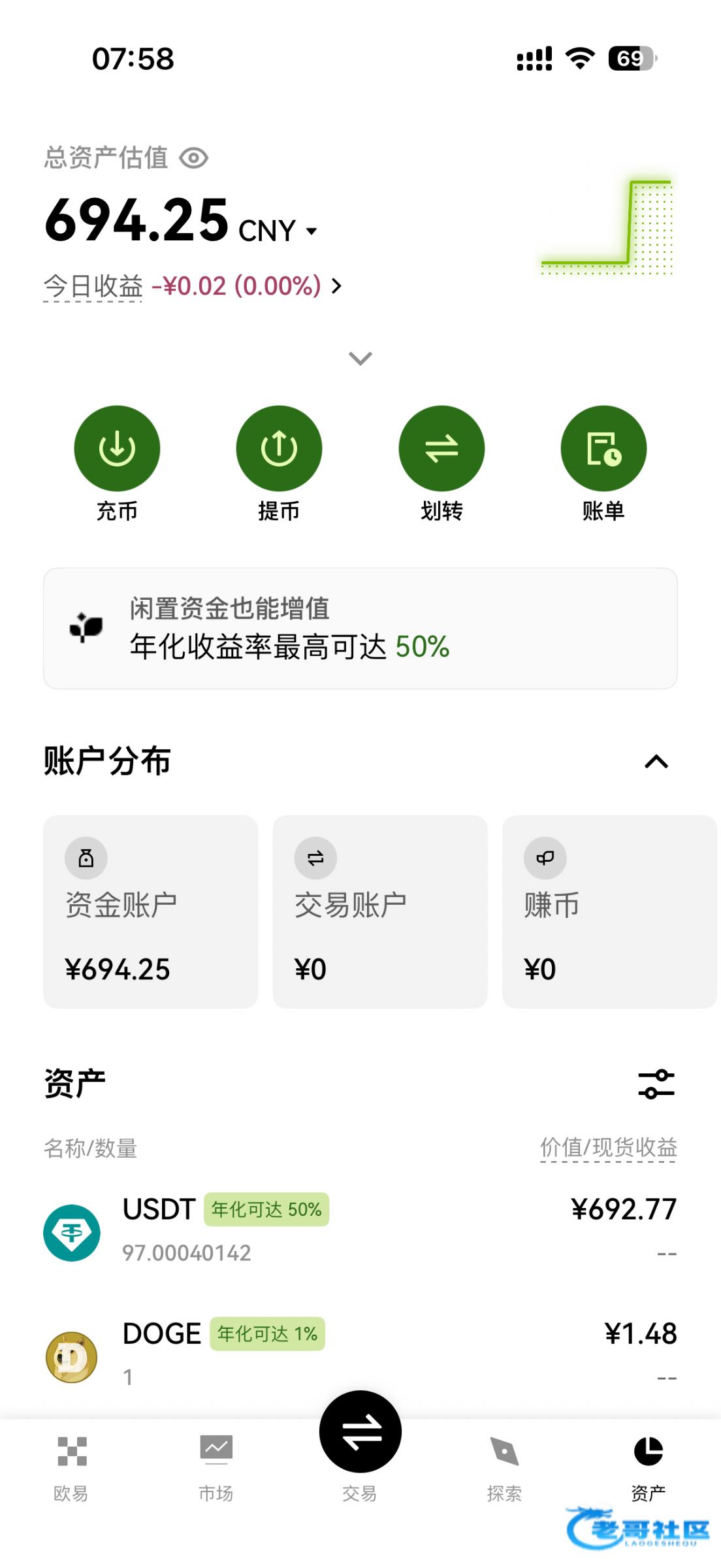Open the 闲置资金也能增值 earn banner
The height and width of the screenshot is (1568, 721).
pyautogui.click(x=360, y=628)
